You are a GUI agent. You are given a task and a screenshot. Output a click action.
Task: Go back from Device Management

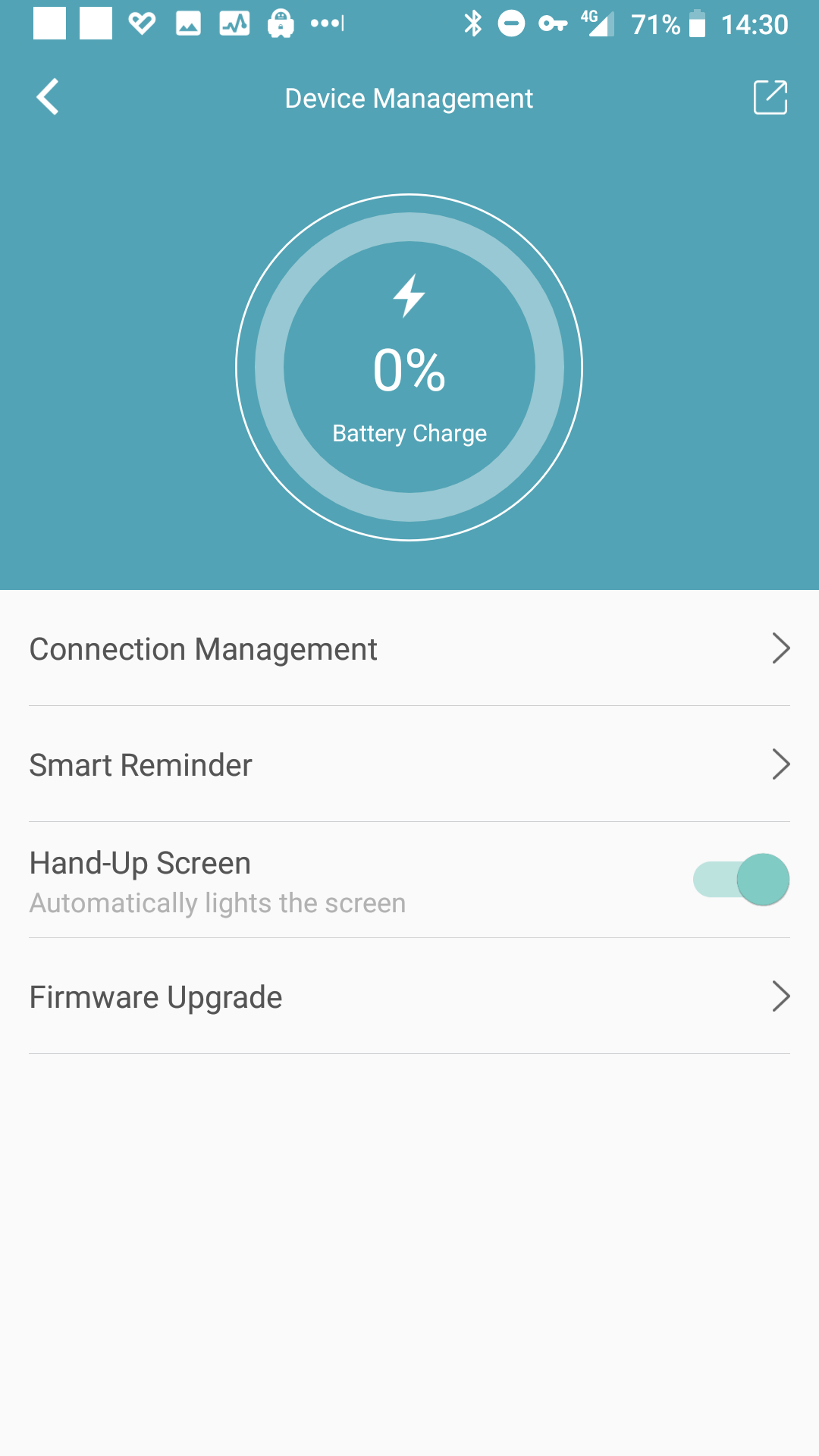(48, 97)
